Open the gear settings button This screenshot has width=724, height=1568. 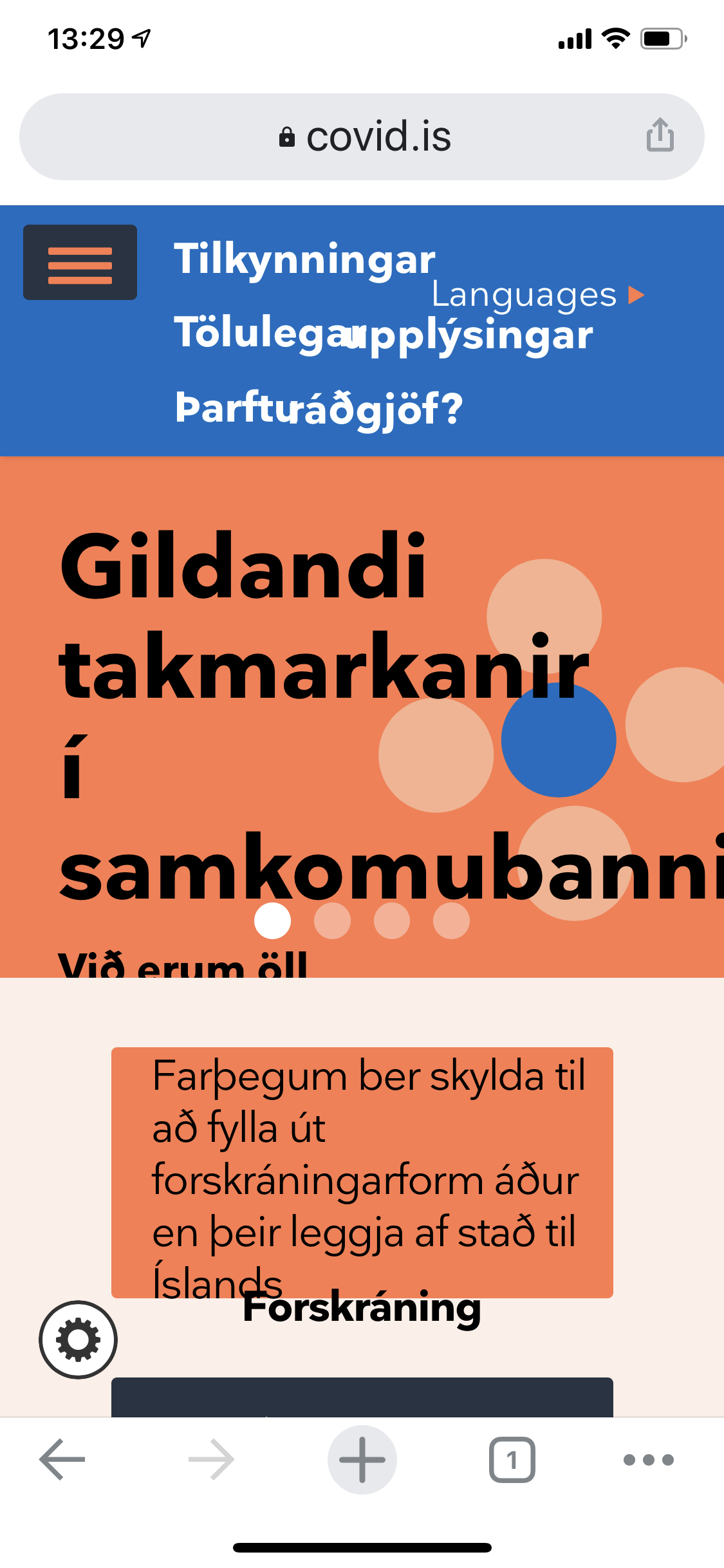point(78,1339)
